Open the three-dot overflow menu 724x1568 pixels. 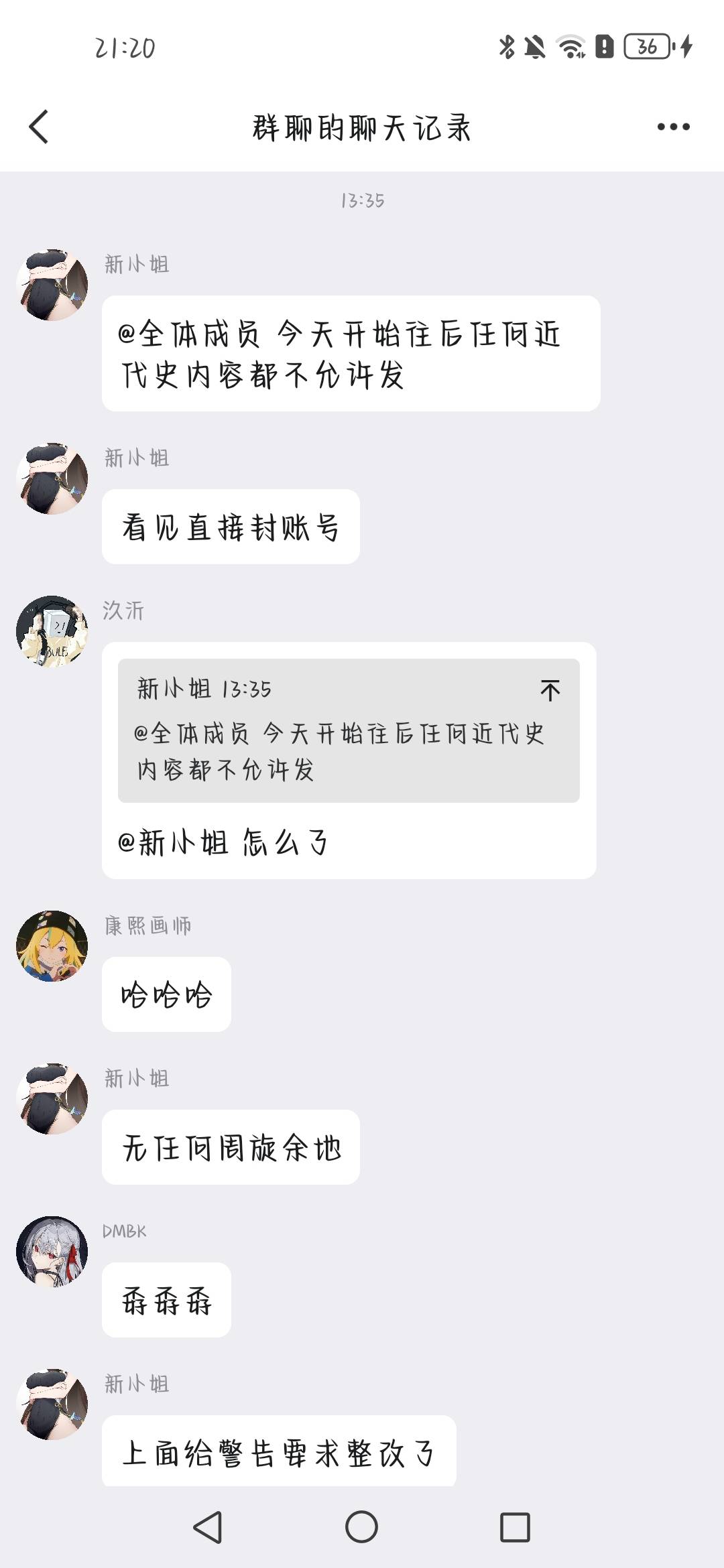click(673, 127)
